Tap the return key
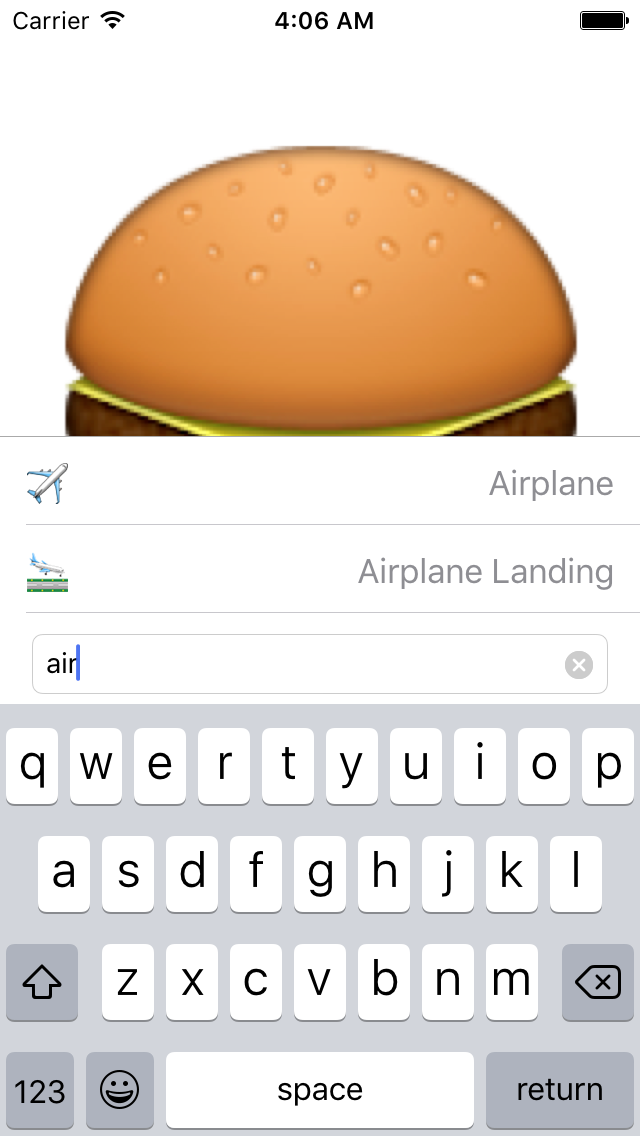Image resolution: width=640 pixels, height=1136 pixels. (x=559, y=1089)
